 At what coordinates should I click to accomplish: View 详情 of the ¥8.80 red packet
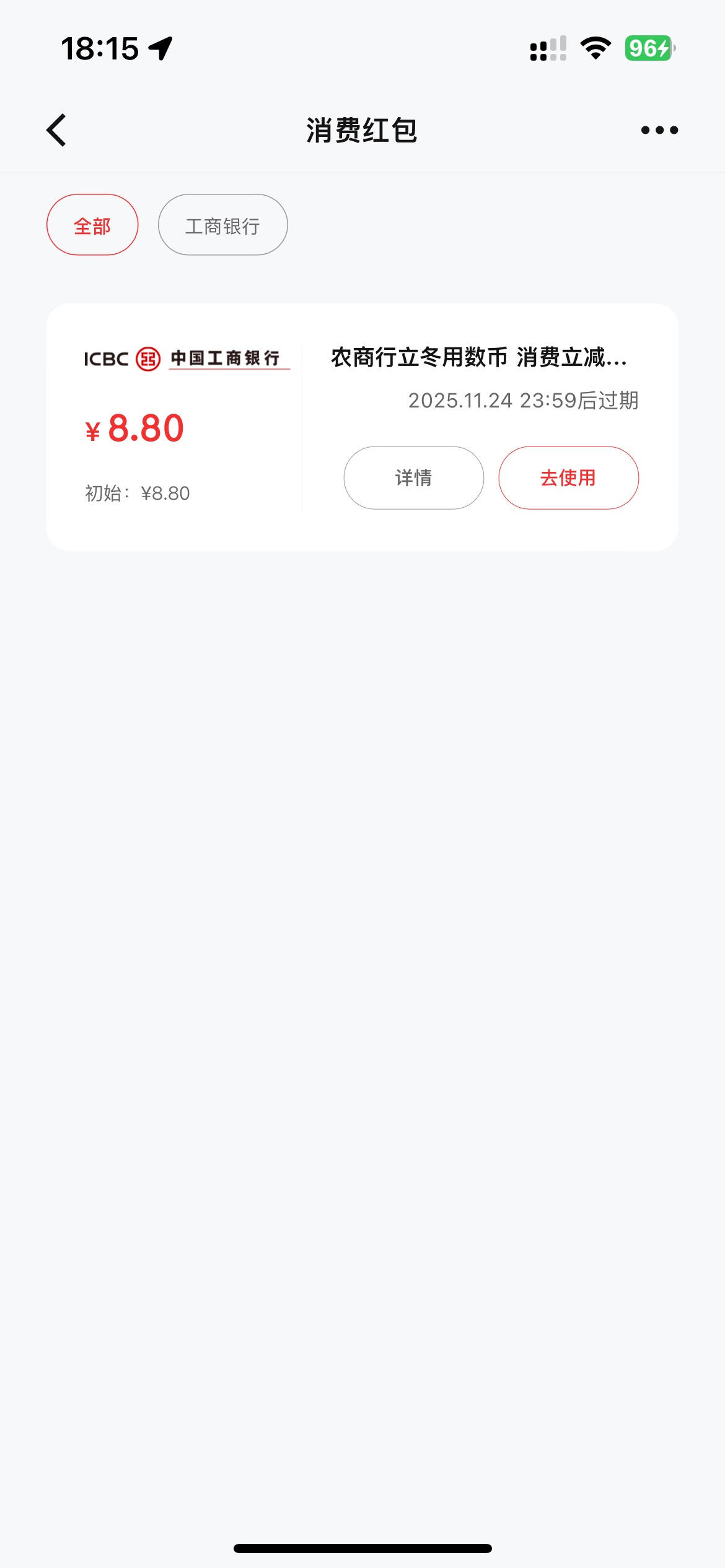coord(413,478)
